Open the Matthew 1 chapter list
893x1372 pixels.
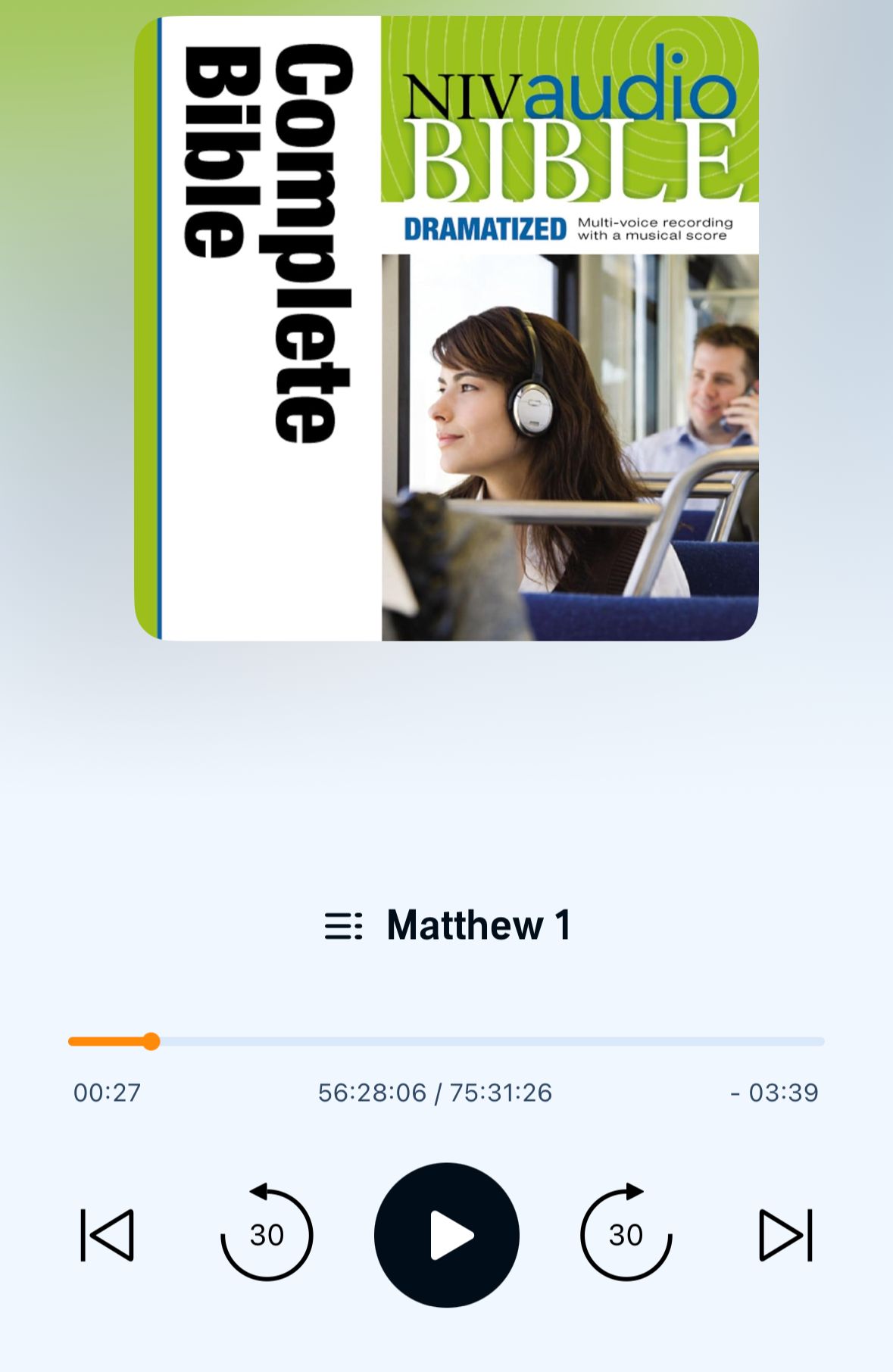point(447,925)
